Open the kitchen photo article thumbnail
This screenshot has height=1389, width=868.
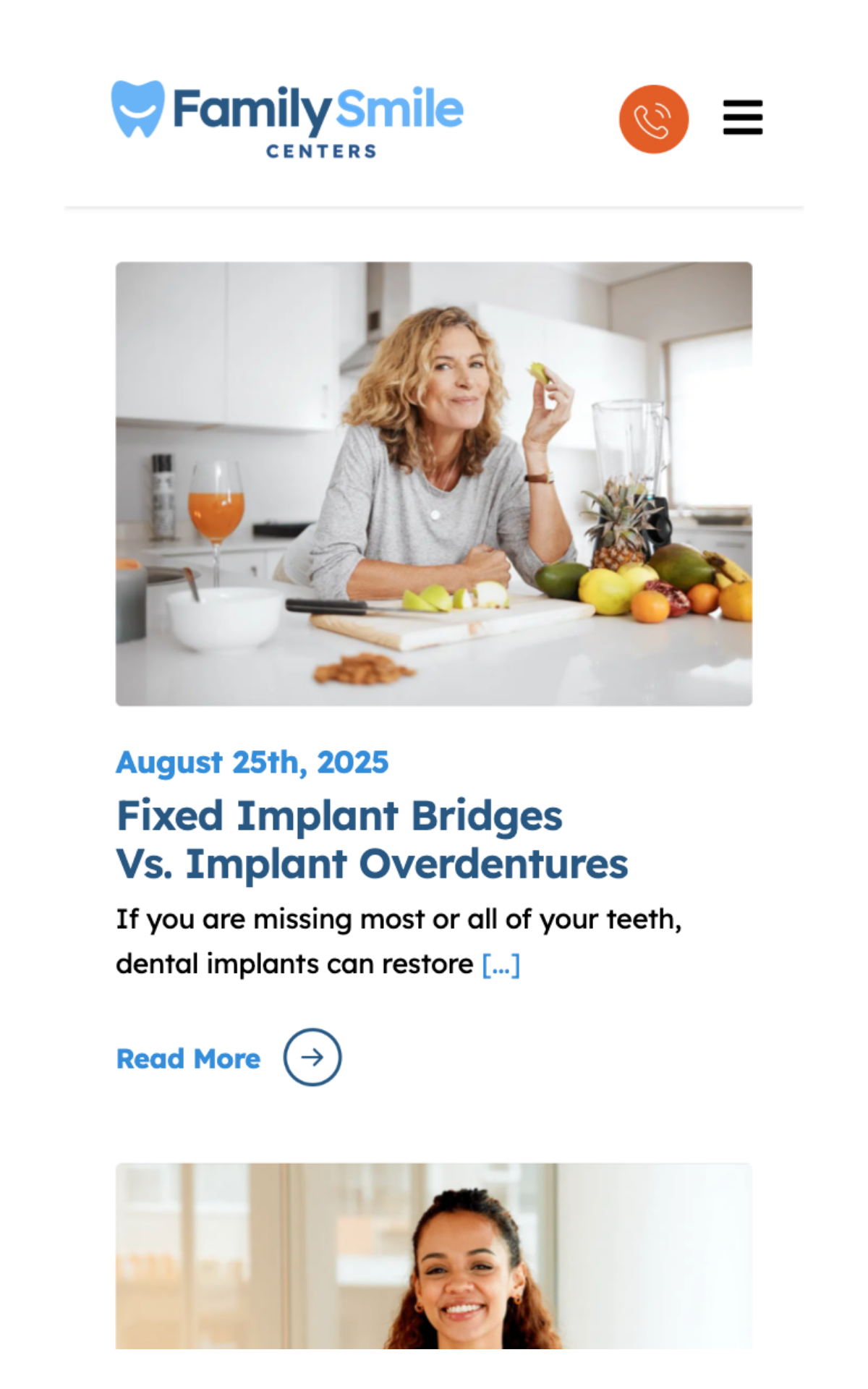coord(434,483)
